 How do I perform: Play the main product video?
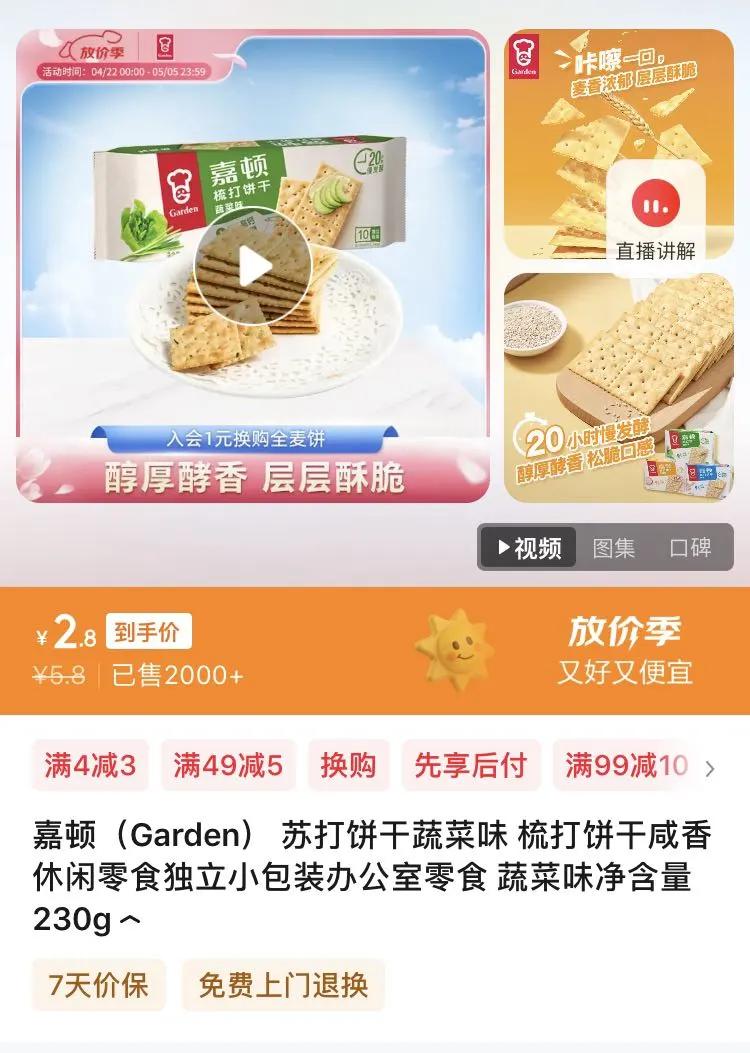[253, 267]
